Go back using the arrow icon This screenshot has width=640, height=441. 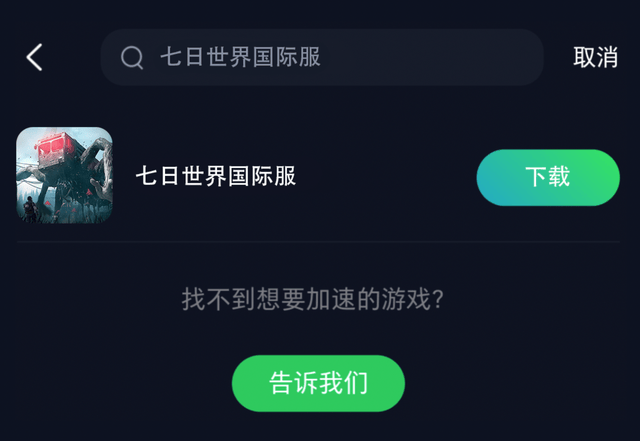[35, 57]
